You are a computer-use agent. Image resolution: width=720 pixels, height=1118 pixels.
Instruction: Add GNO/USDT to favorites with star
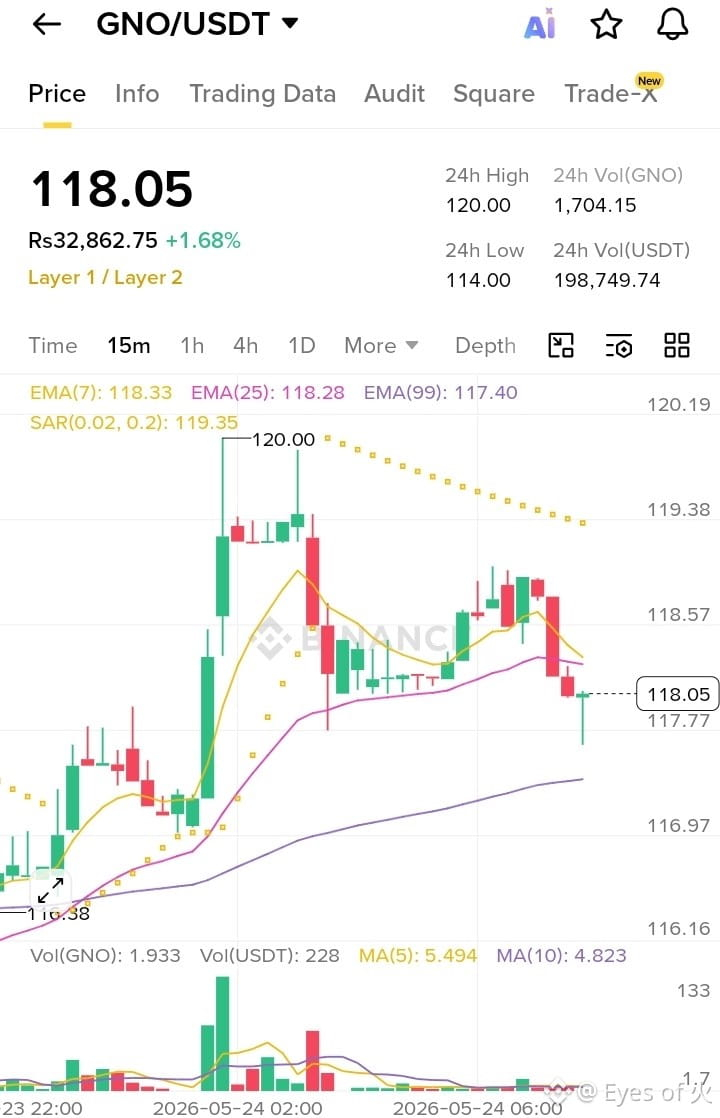[x=606, y=24]
